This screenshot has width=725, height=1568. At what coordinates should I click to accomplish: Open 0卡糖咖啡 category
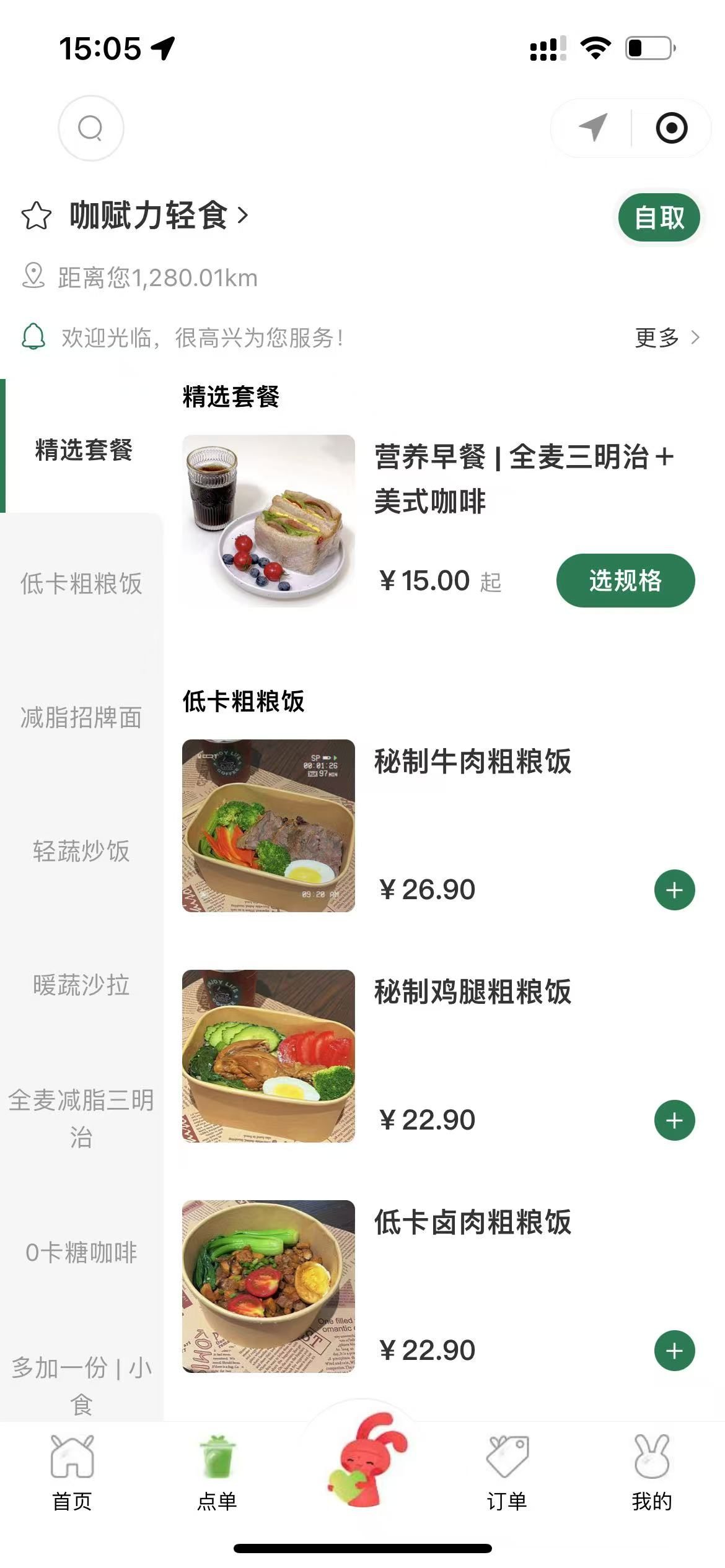[x=81, y=1252]
